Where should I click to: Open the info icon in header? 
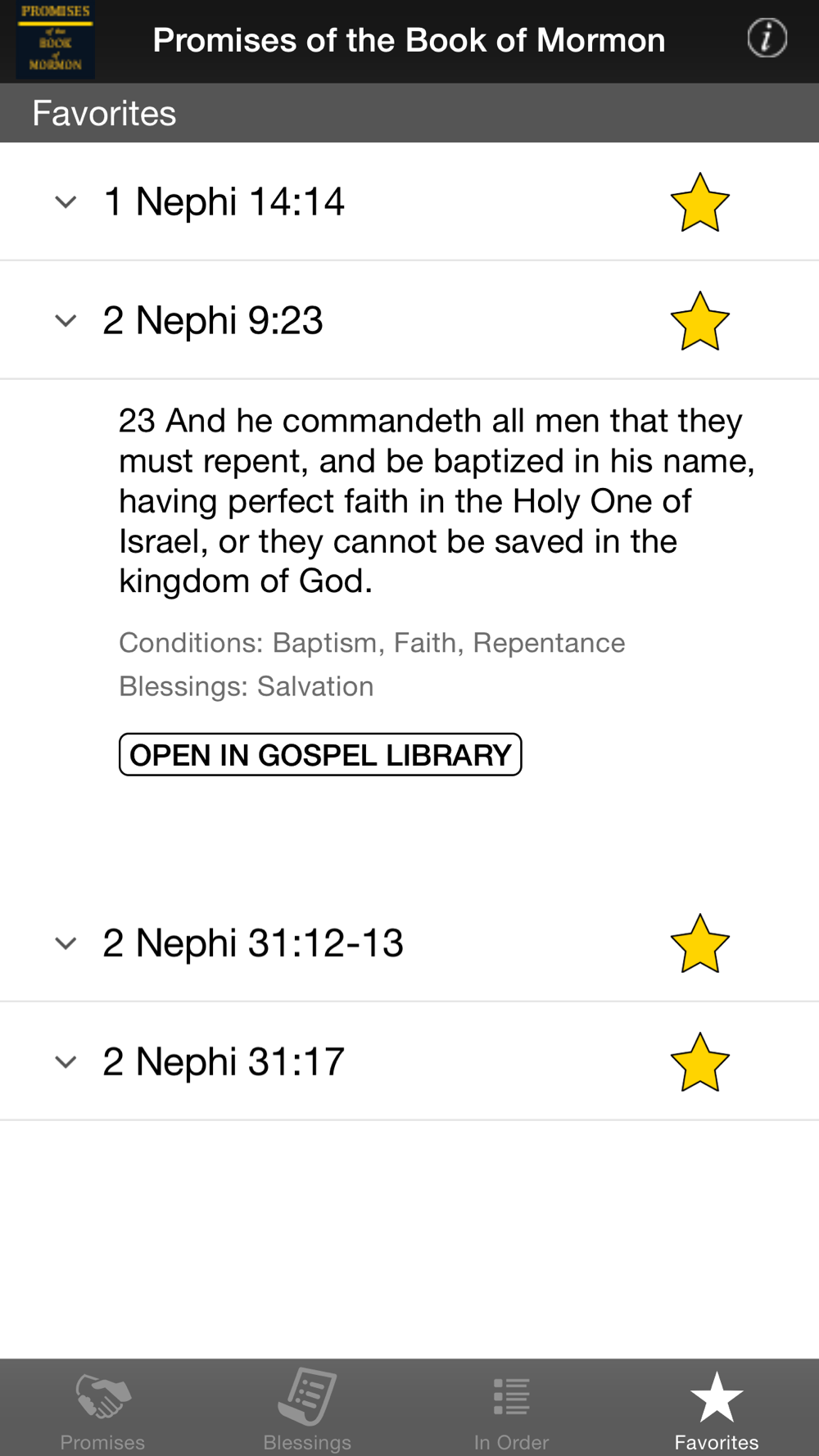click(767, 38)
